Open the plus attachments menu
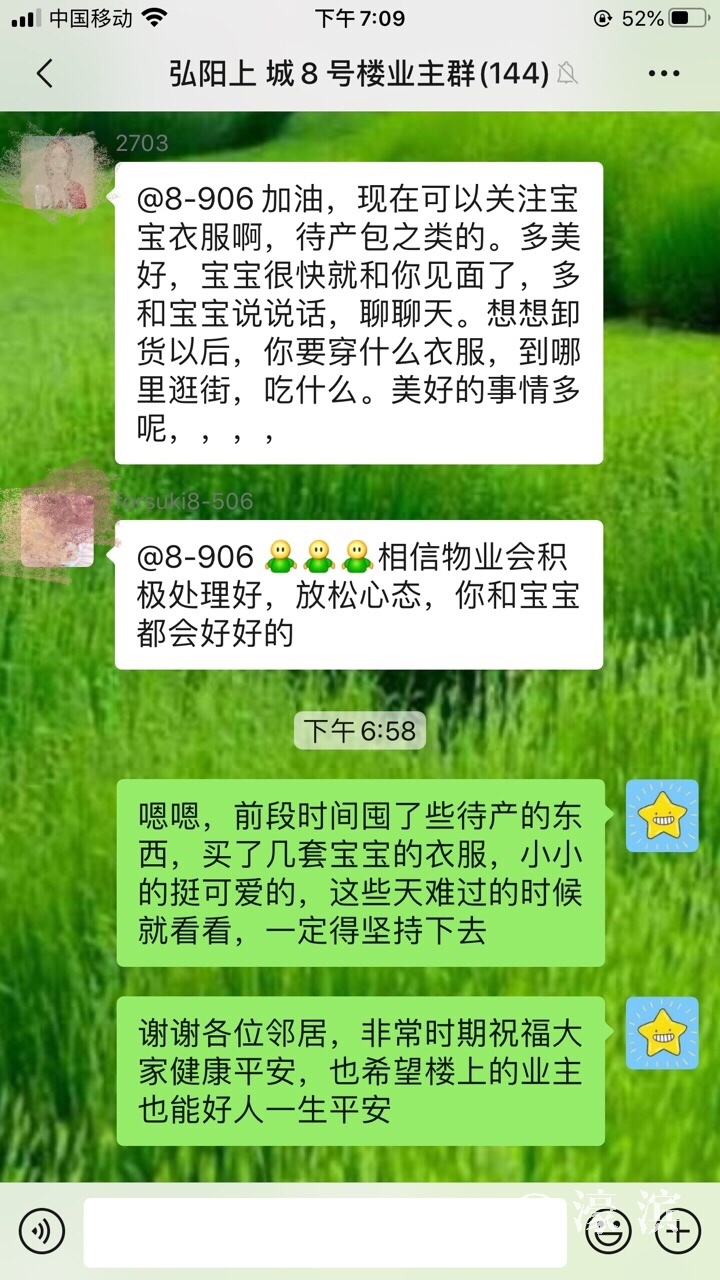Screen dimensions: 720x1280 pos(676,1231)
